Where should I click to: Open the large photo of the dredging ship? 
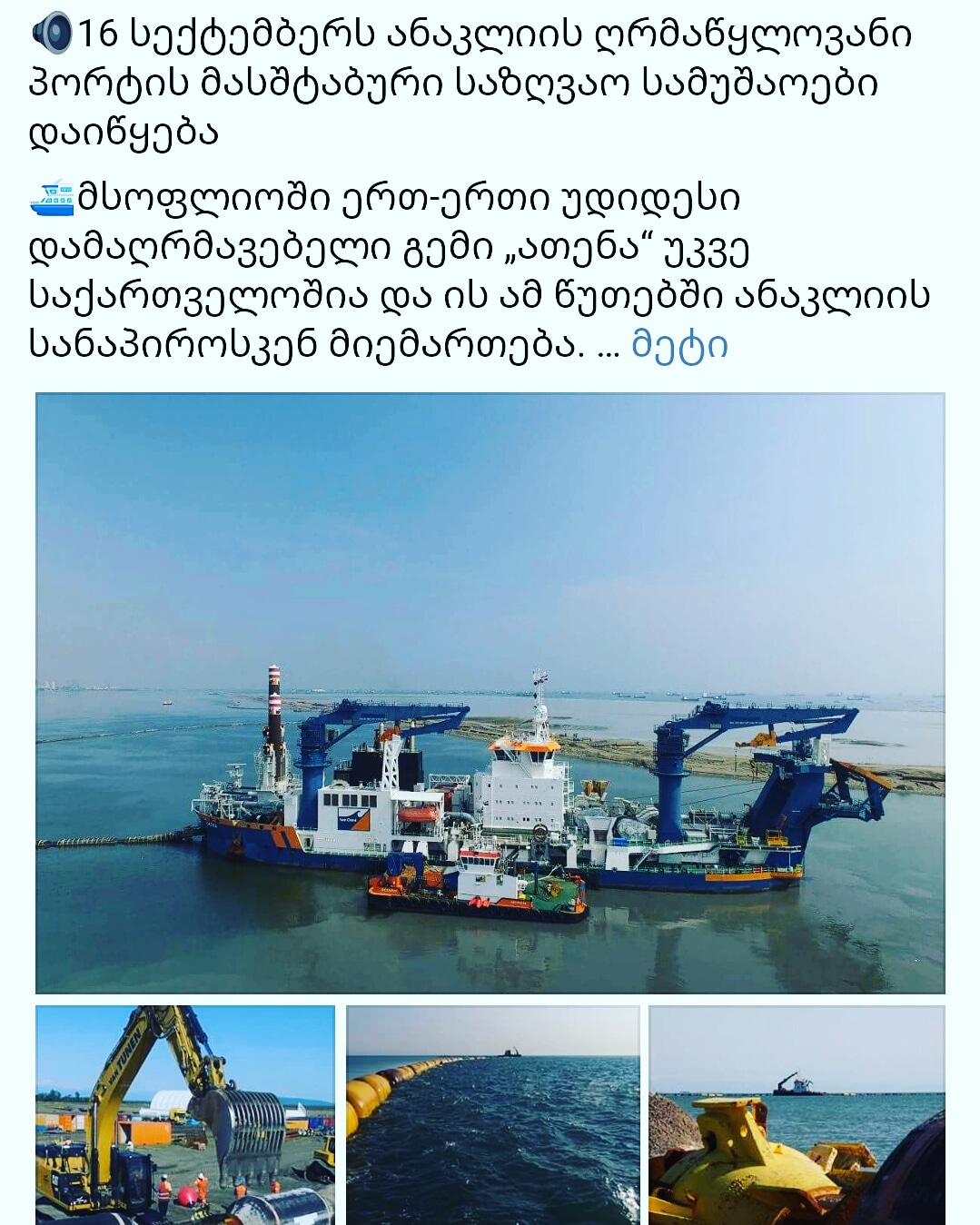490,692
